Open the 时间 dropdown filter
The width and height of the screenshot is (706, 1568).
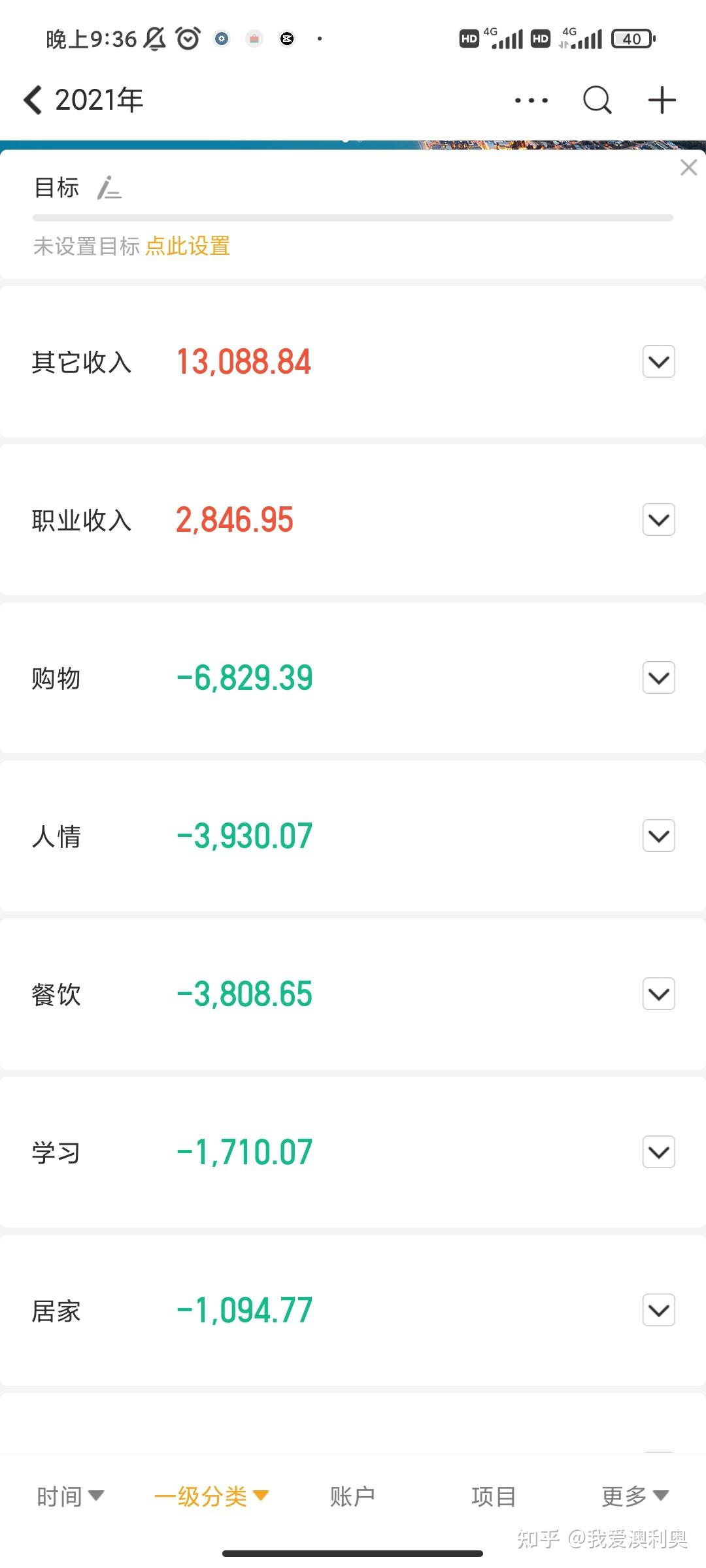pyautogui.click(x=70, y=1496)
